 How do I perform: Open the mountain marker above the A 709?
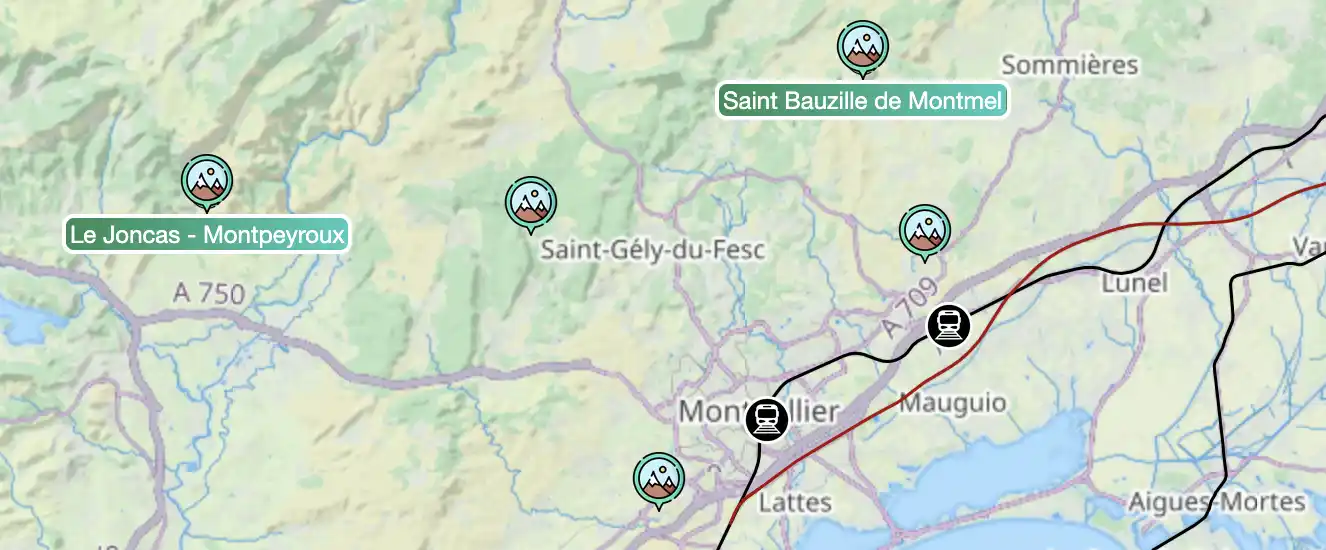pyautogui.click(x=924, y=231)
